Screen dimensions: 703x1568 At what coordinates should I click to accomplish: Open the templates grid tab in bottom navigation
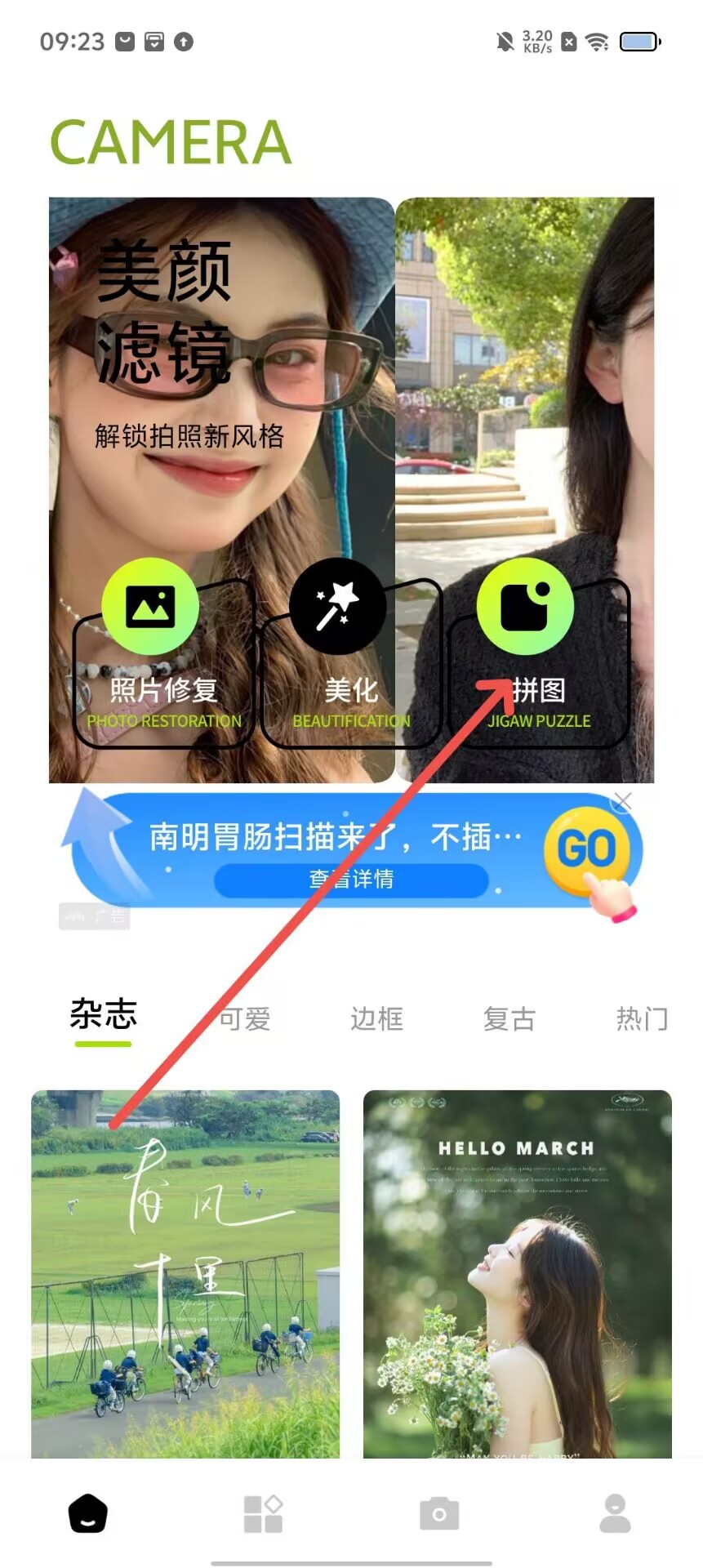(x=263, y=1513)
